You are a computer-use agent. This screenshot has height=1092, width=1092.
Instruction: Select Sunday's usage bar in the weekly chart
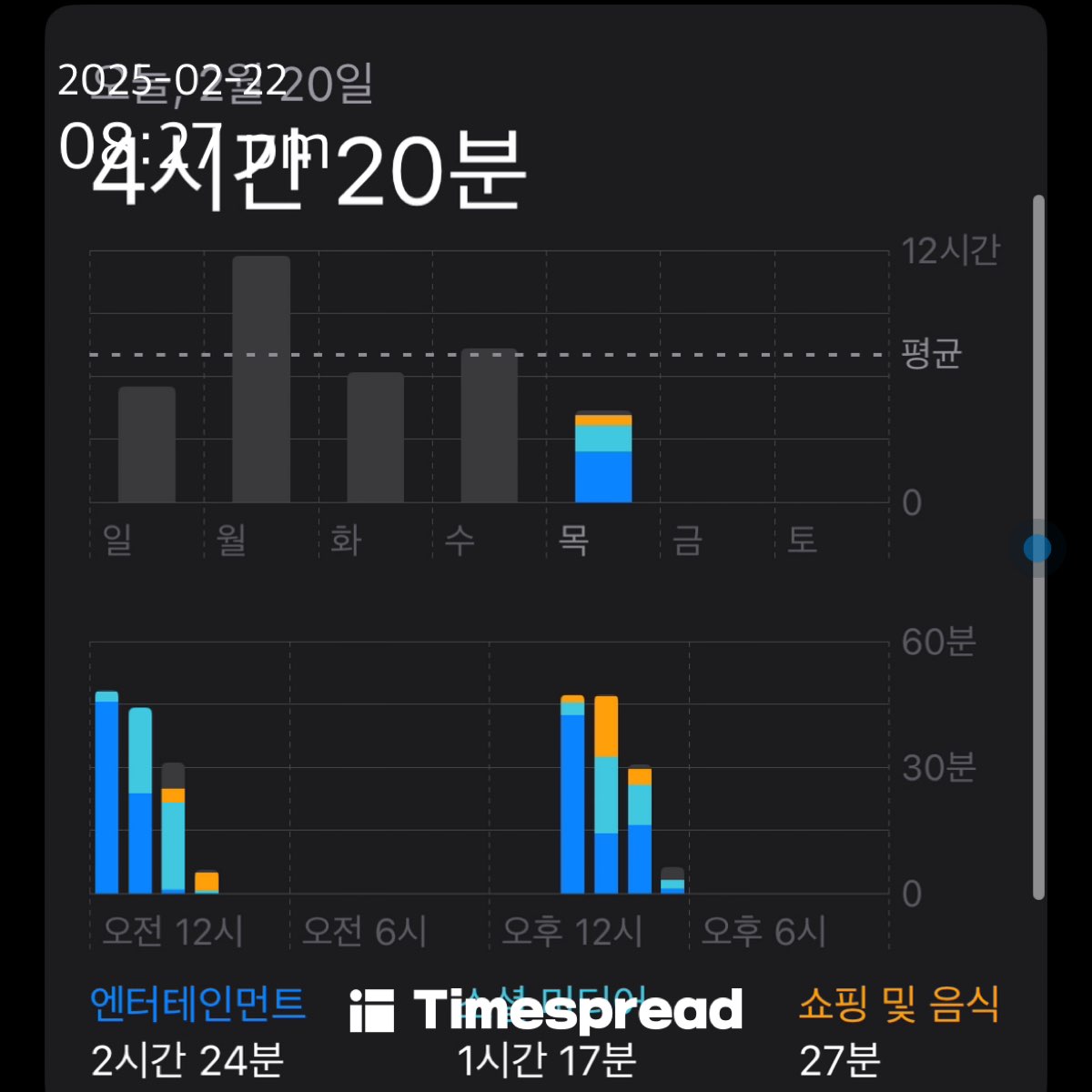147,444
